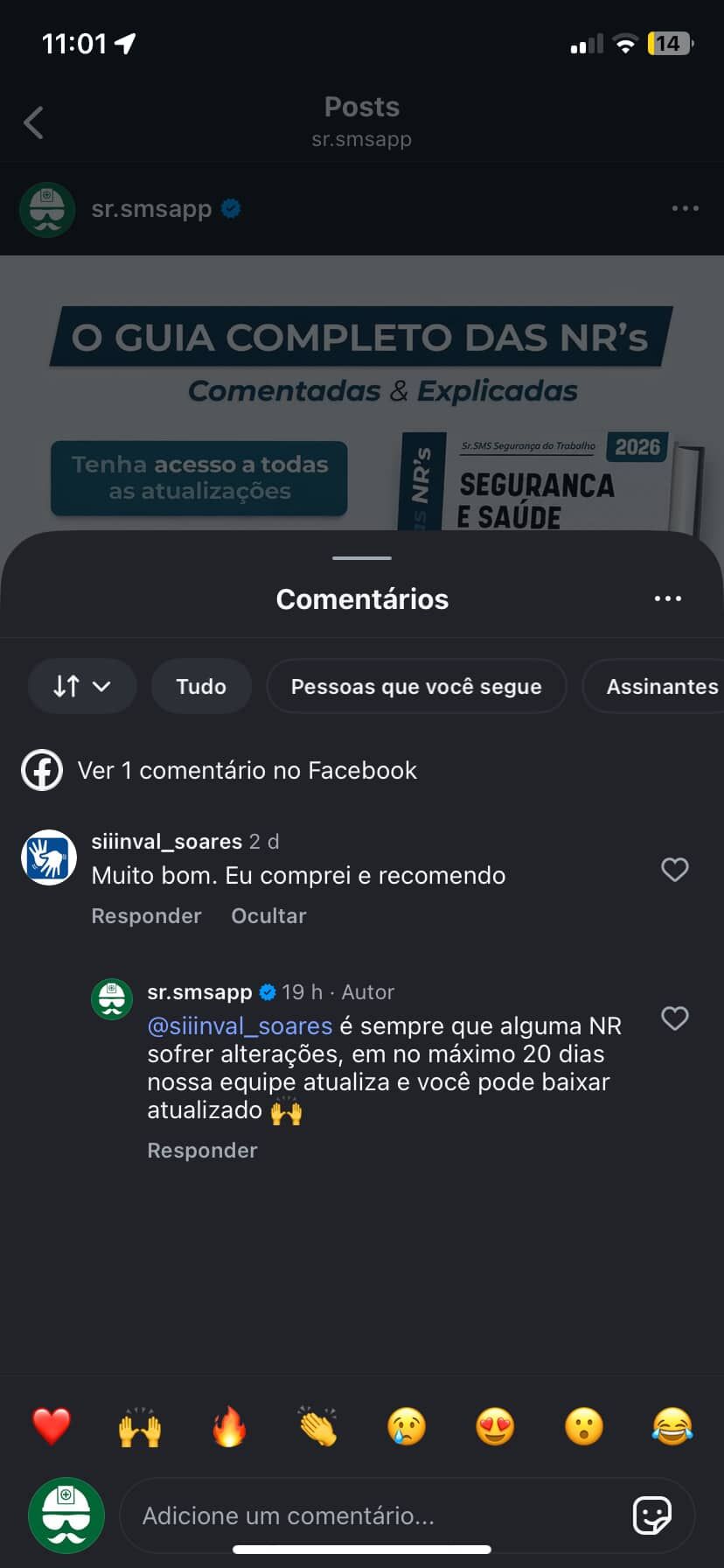Screen dimensions: 724x1568
Task: Insert the fire emoji reaction
Action: coord(229,1426)
